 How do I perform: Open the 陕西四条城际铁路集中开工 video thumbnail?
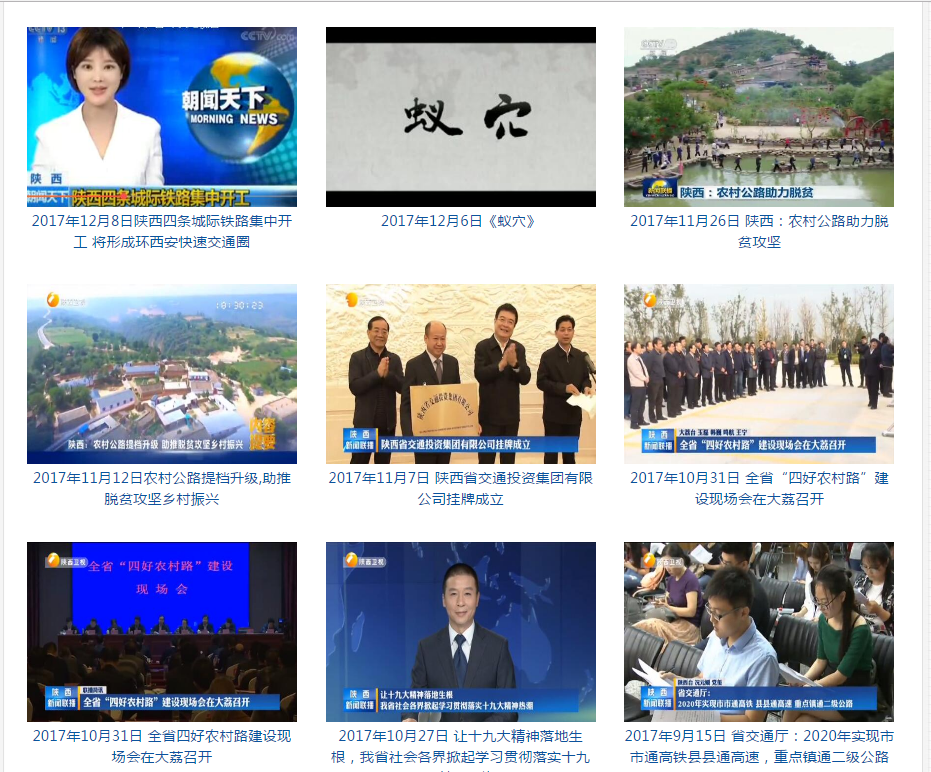coord(162,117)
